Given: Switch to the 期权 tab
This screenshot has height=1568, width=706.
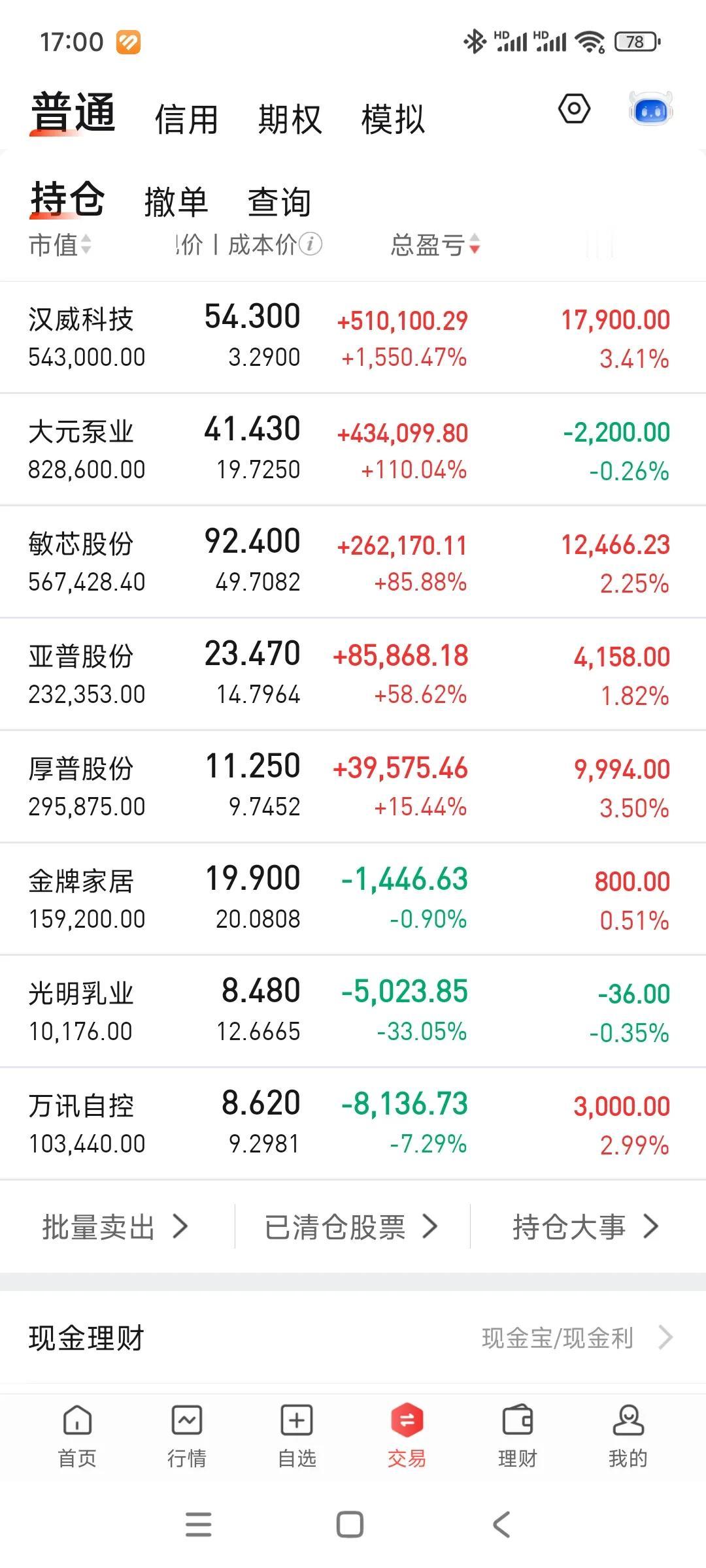Looking at the screenshot, I should (x=290, y=120).
